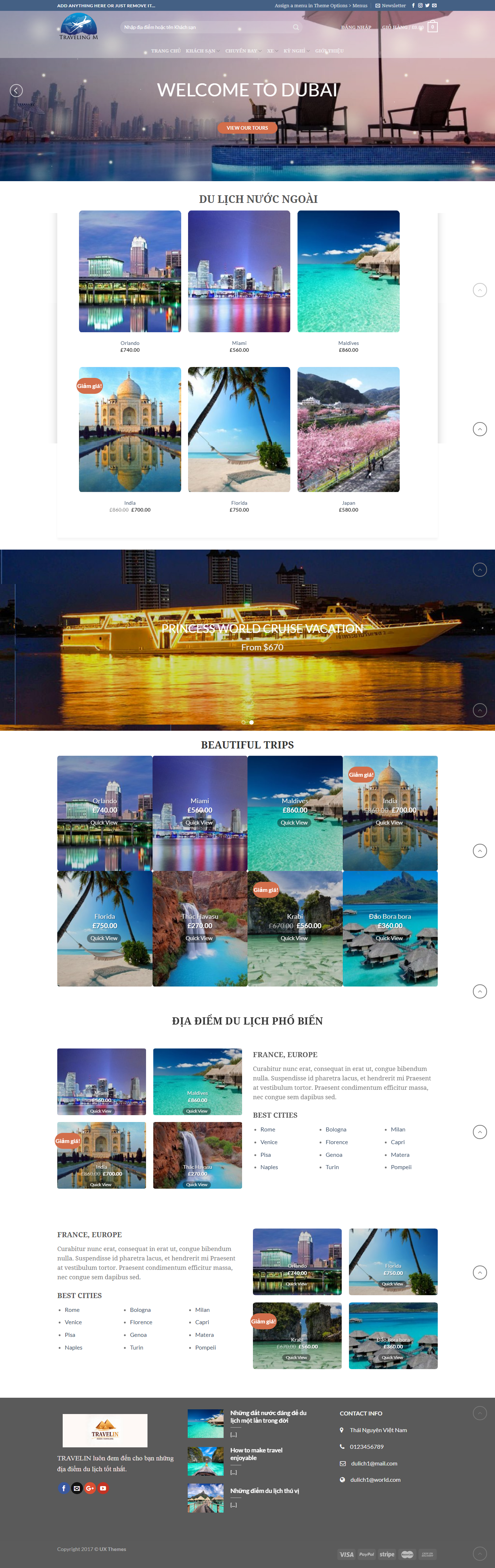Quick View the Thác Havasu trip
The image size is (495, 1568).
pos(199,938)
